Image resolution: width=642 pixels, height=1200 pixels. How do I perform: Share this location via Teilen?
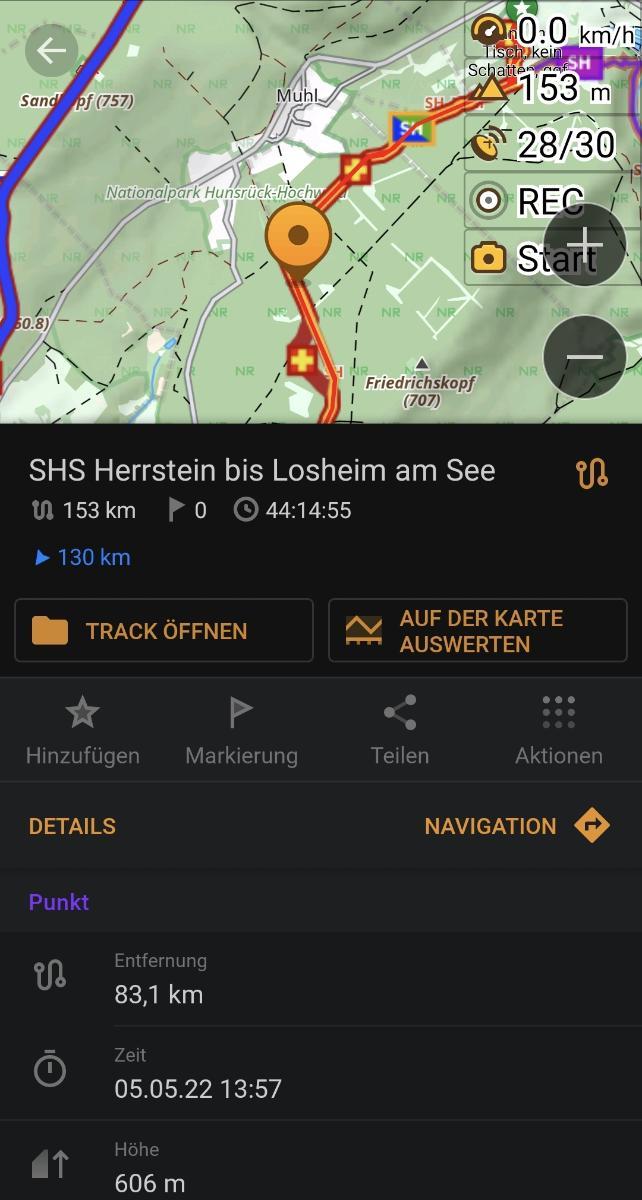(400, 732)
